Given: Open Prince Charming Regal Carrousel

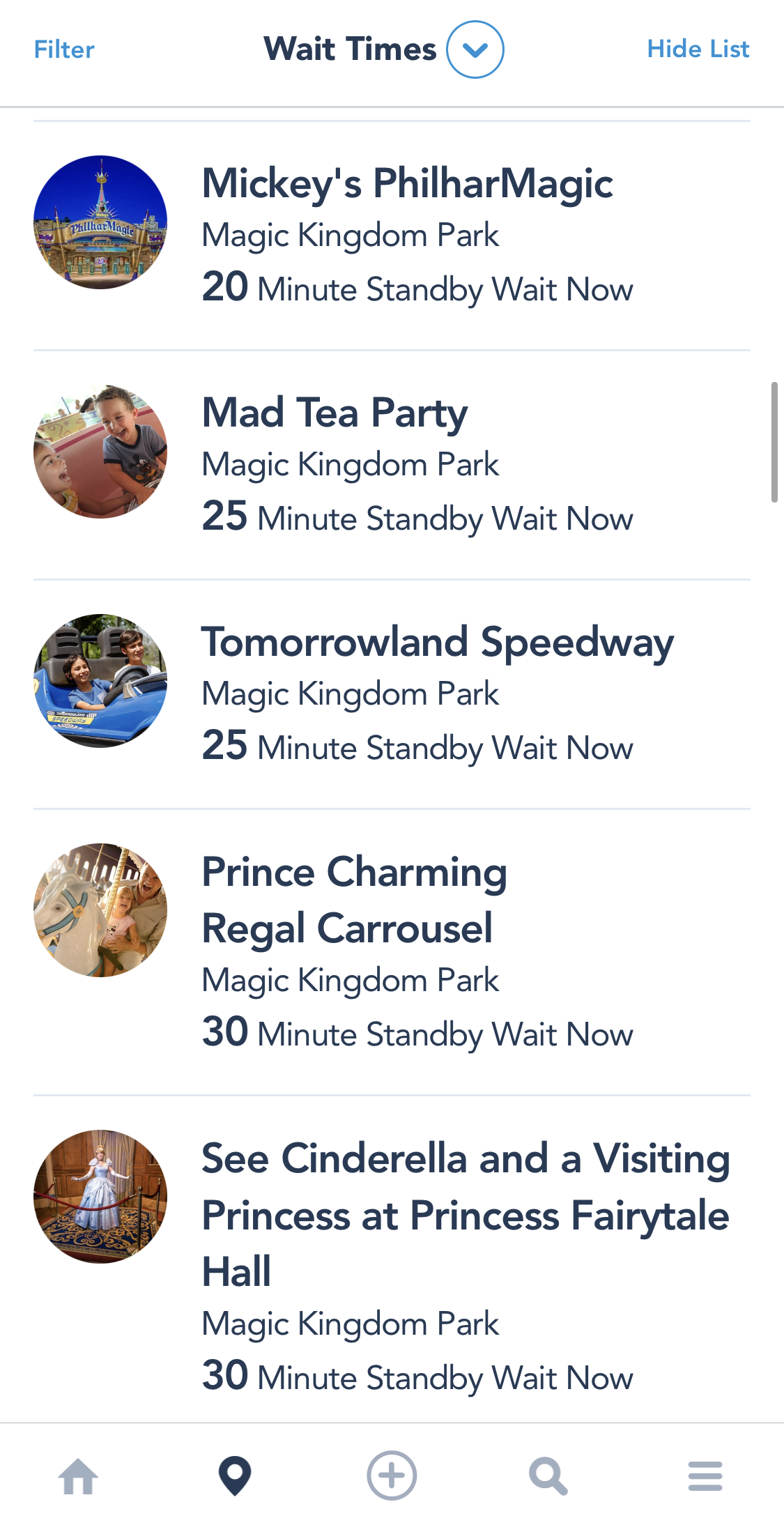Looking at the screenshot, I should (354, 900).
